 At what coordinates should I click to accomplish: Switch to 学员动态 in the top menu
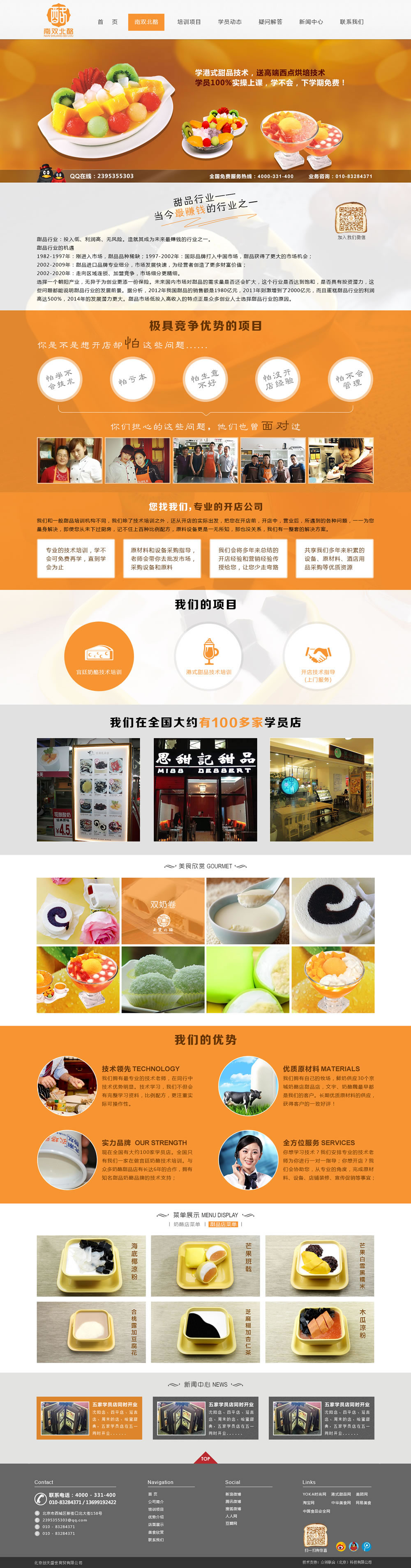(x=230, y=22)
